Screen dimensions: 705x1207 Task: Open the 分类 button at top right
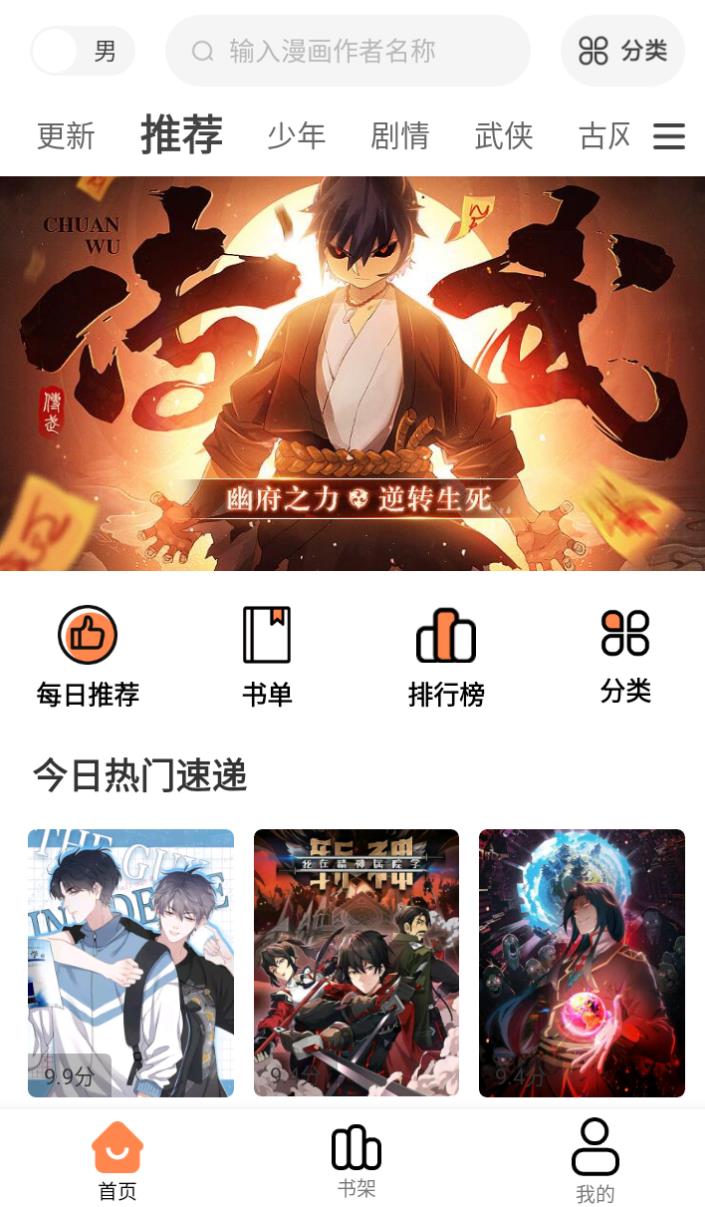(622, 51)
